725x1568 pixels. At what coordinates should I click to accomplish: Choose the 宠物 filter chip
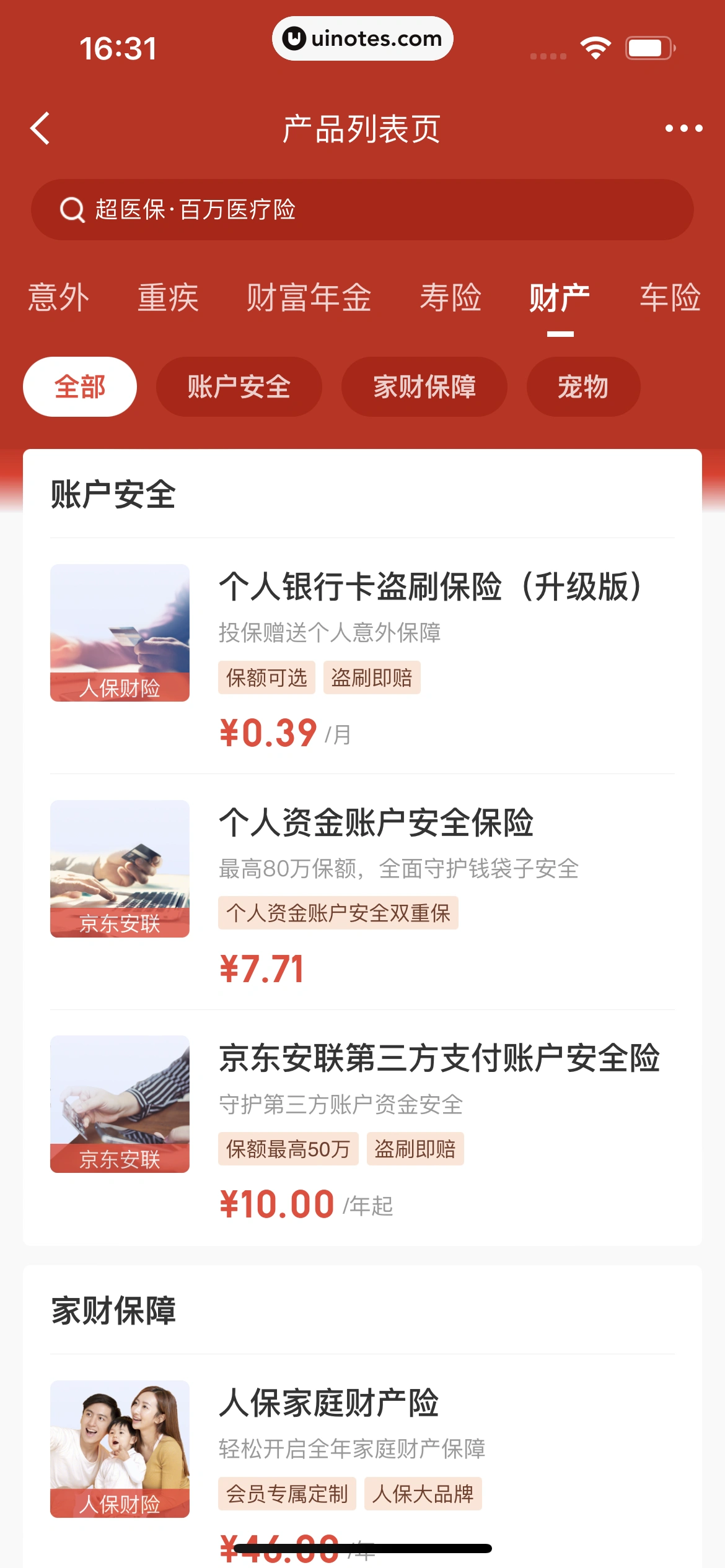coord(583,387)
